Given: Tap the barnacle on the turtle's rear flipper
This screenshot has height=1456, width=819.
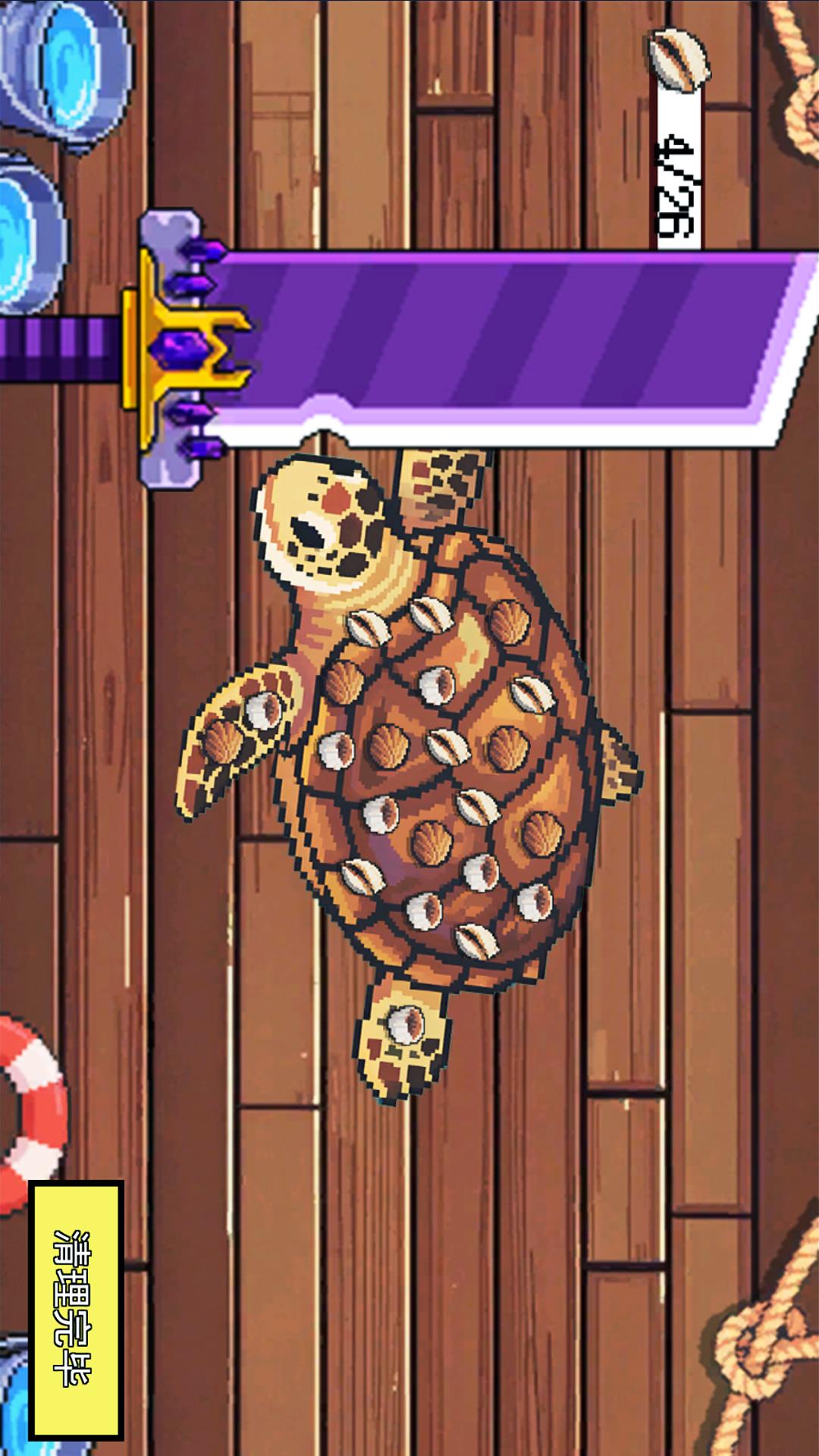Looking at the screenshot, I should point(406,1023).
